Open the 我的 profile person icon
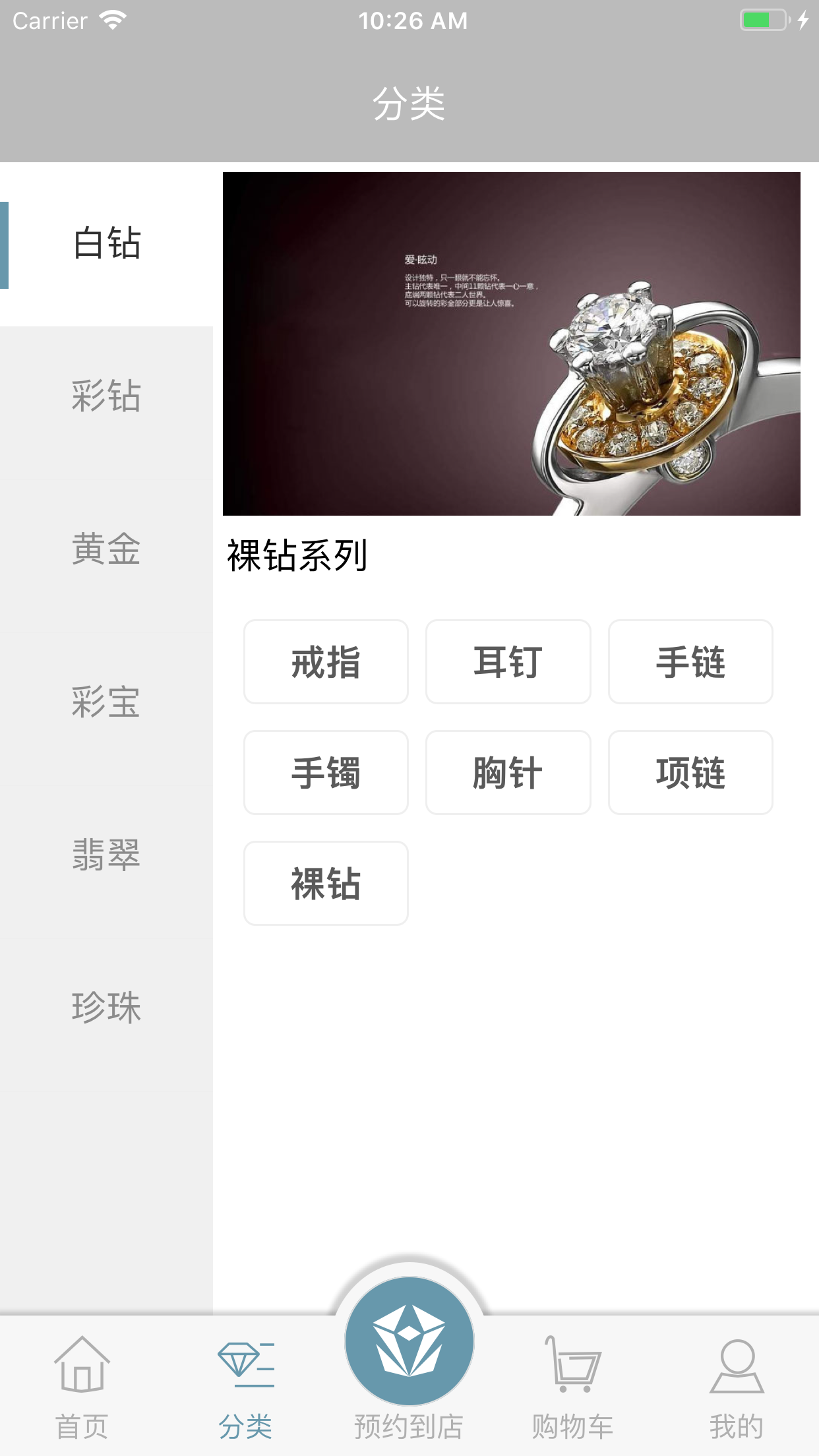This screenshot has width=819, height=1456. point(737,1370)
